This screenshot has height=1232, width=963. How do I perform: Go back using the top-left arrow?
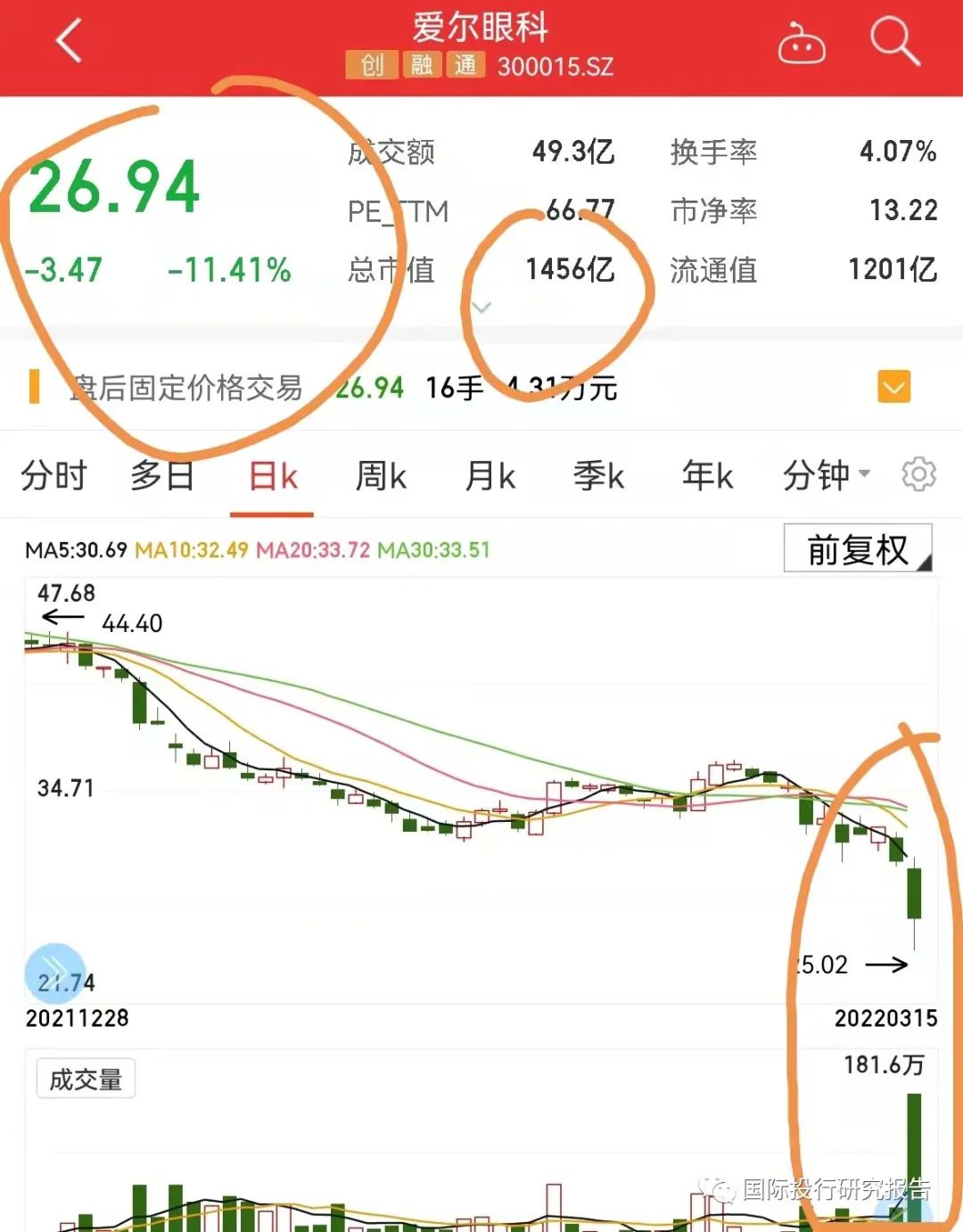(x=69, y=42)
